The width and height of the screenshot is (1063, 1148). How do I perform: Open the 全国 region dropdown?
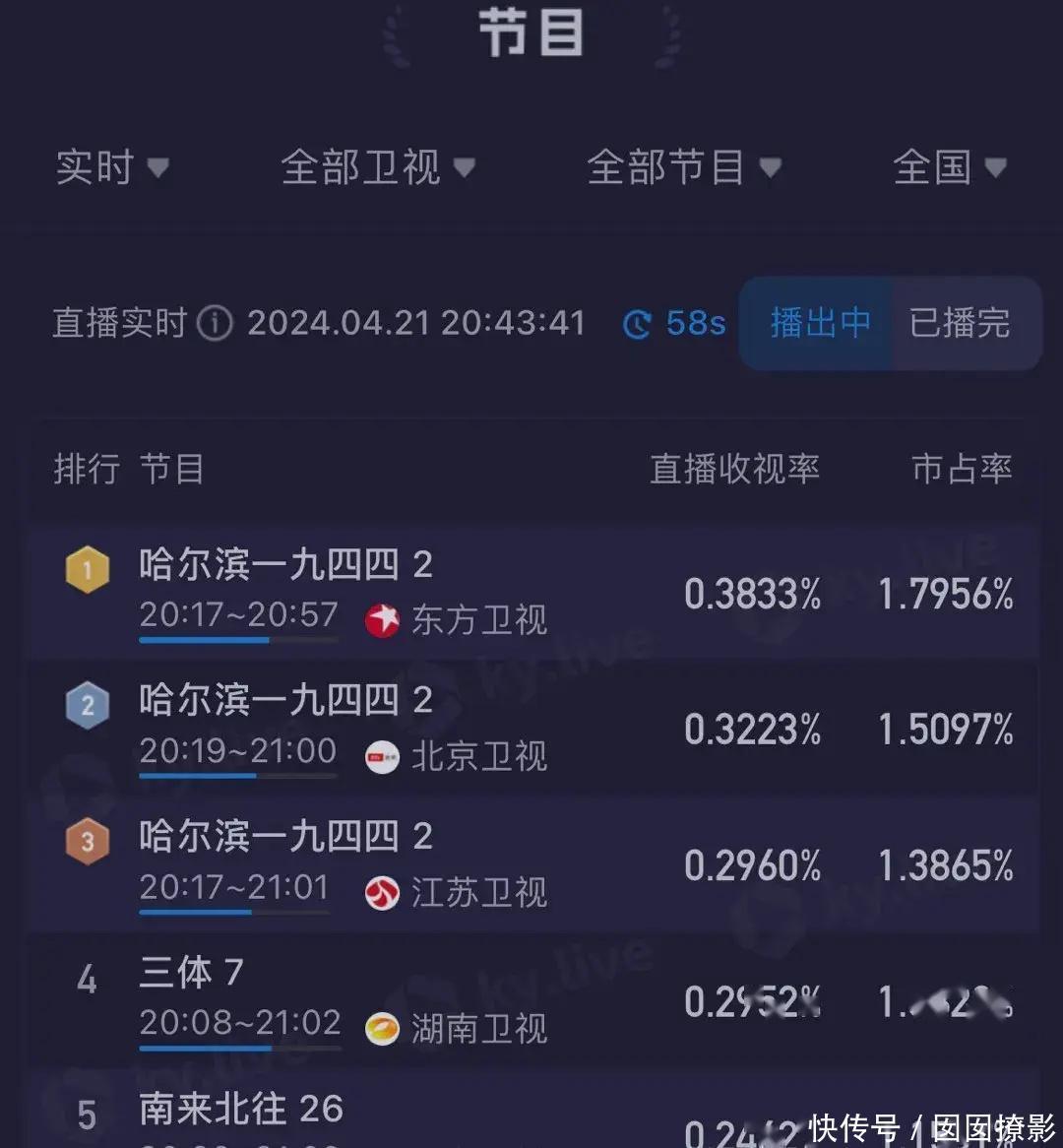tap(949, 167)
